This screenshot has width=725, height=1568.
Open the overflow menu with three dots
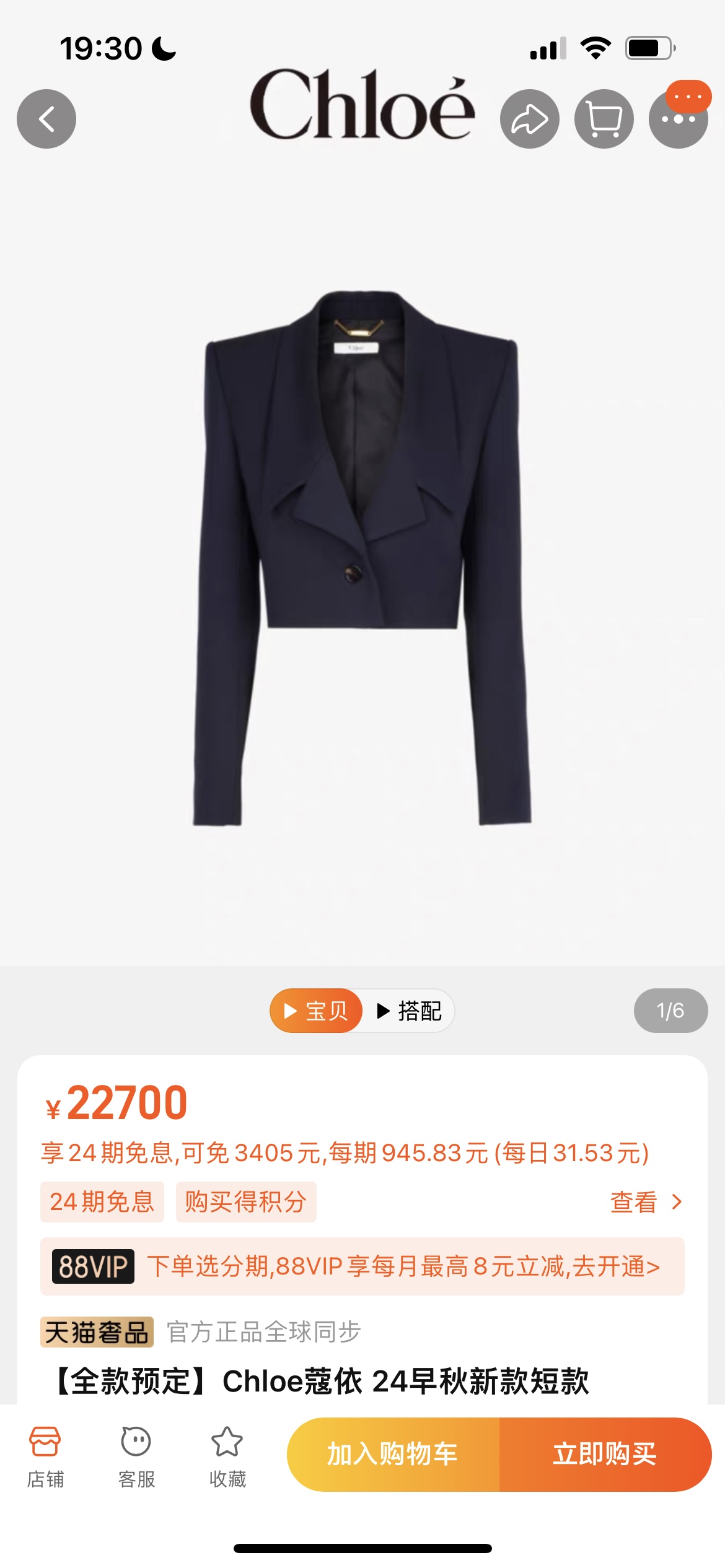coord(678,119)
